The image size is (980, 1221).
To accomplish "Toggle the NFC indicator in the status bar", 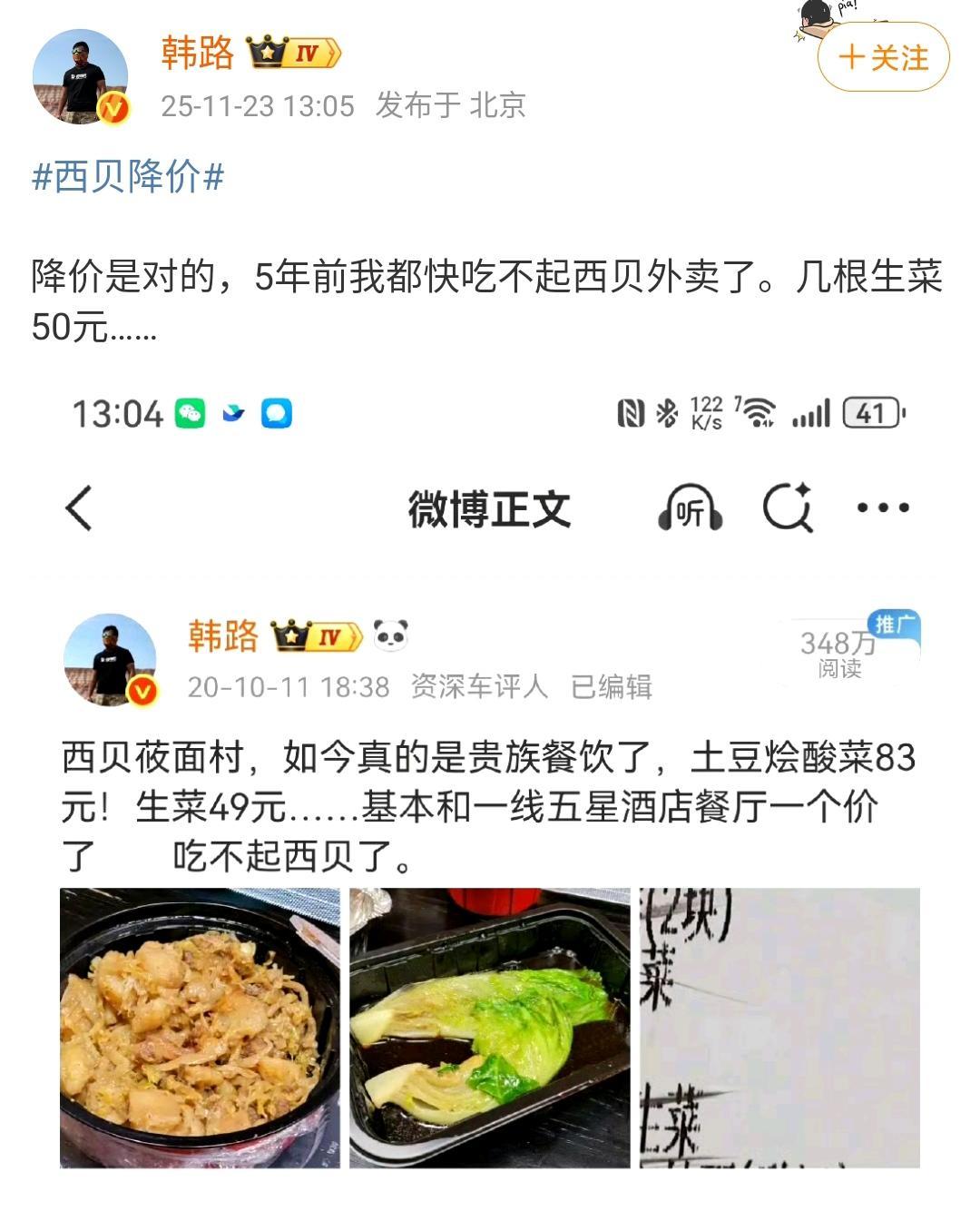I will [x=632, y=414].
